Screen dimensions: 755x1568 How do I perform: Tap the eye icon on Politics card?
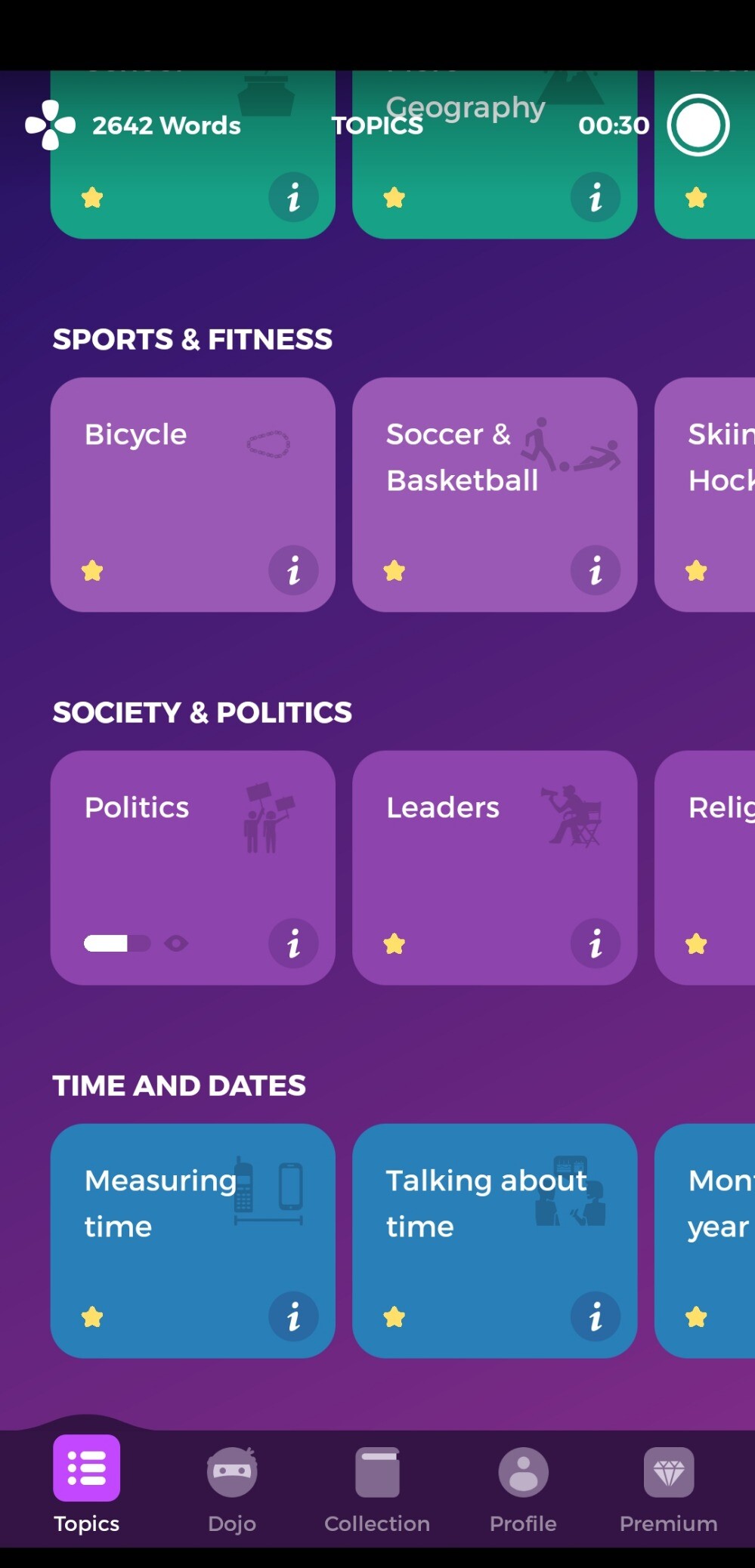coord(176,943)
